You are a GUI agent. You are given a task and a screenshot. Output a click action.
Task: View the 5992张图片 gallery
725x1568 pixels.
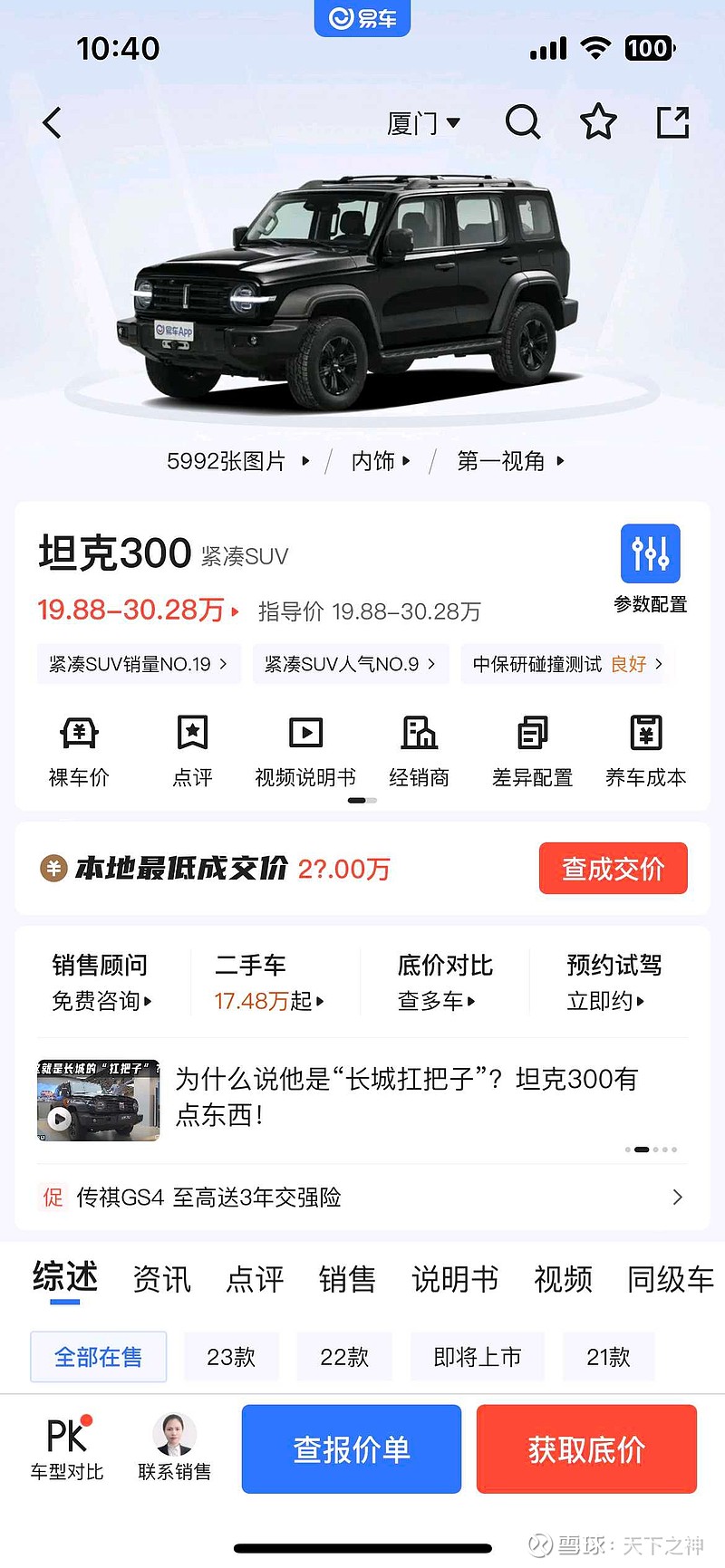pos(238,461)
